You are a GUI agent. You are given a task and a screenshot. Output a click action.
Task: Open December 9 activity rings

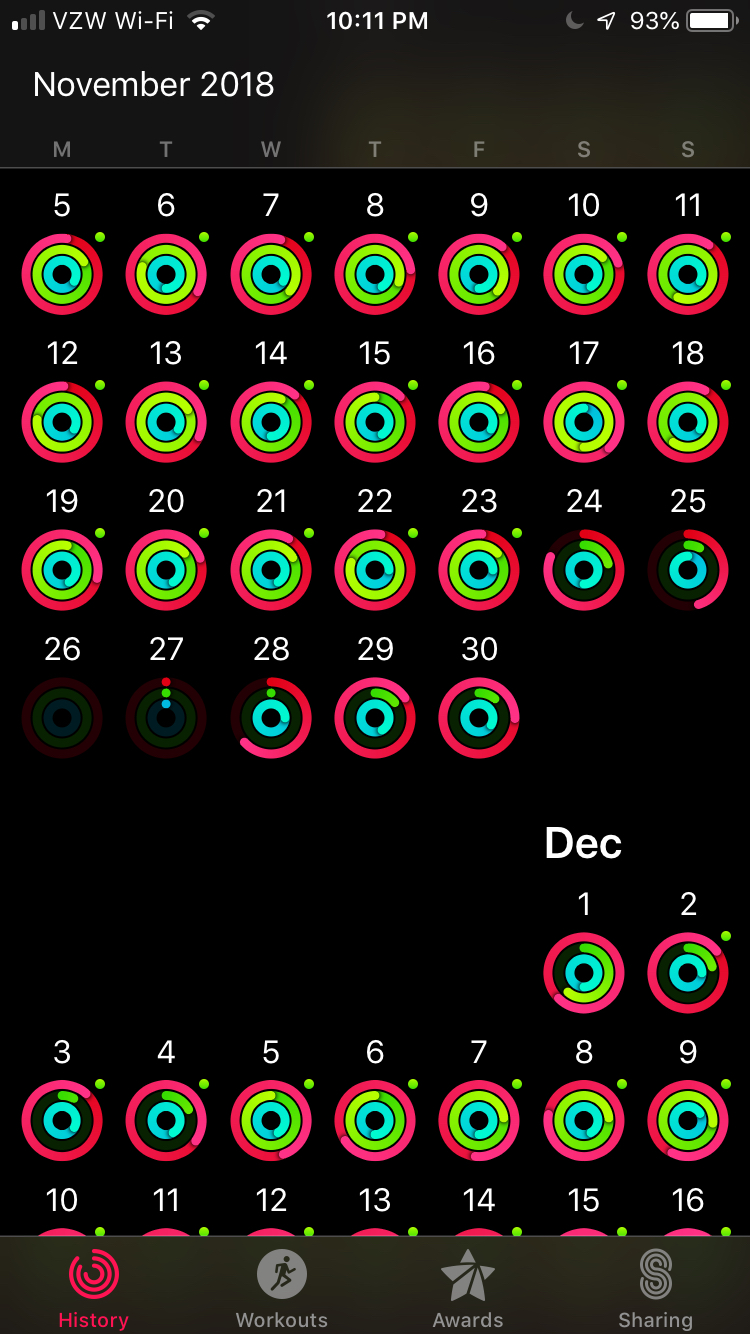(x=688, y=1121)
